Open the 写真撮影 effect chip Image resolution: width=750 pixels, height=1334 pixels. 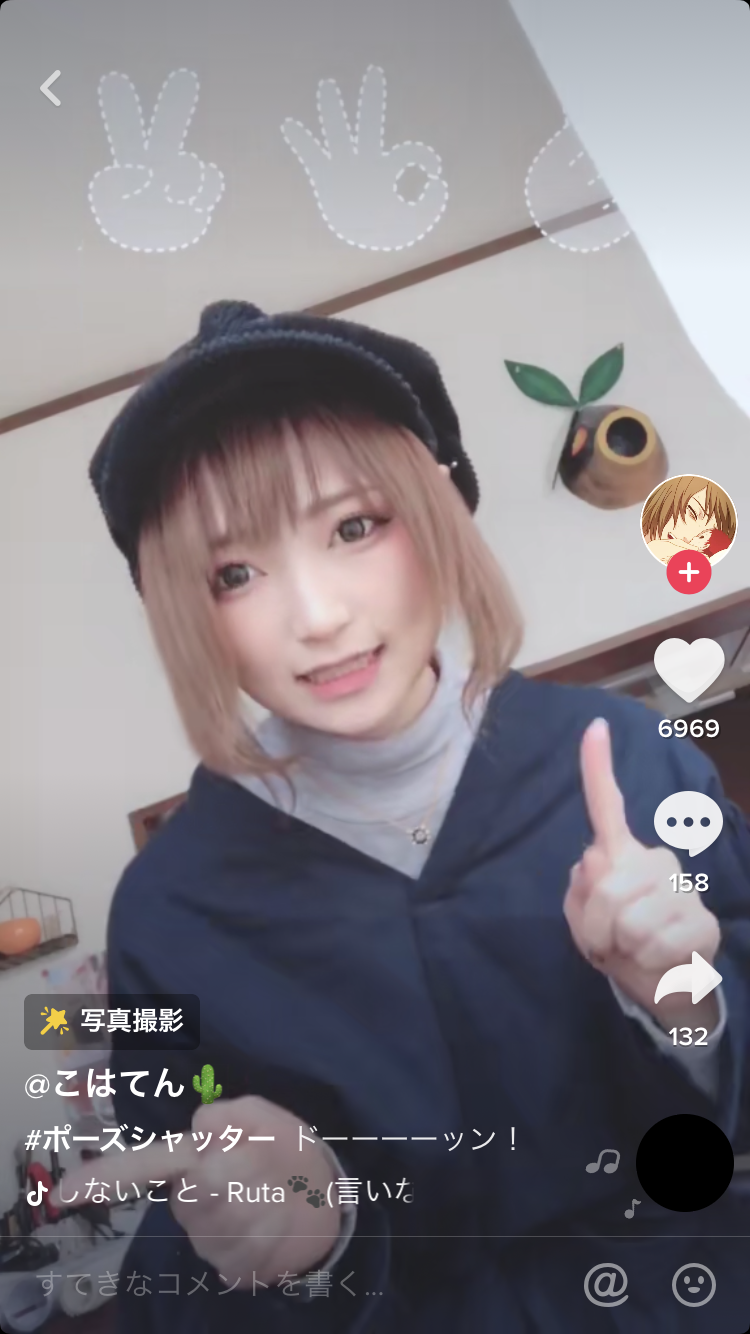click(x=112, y=1021)
